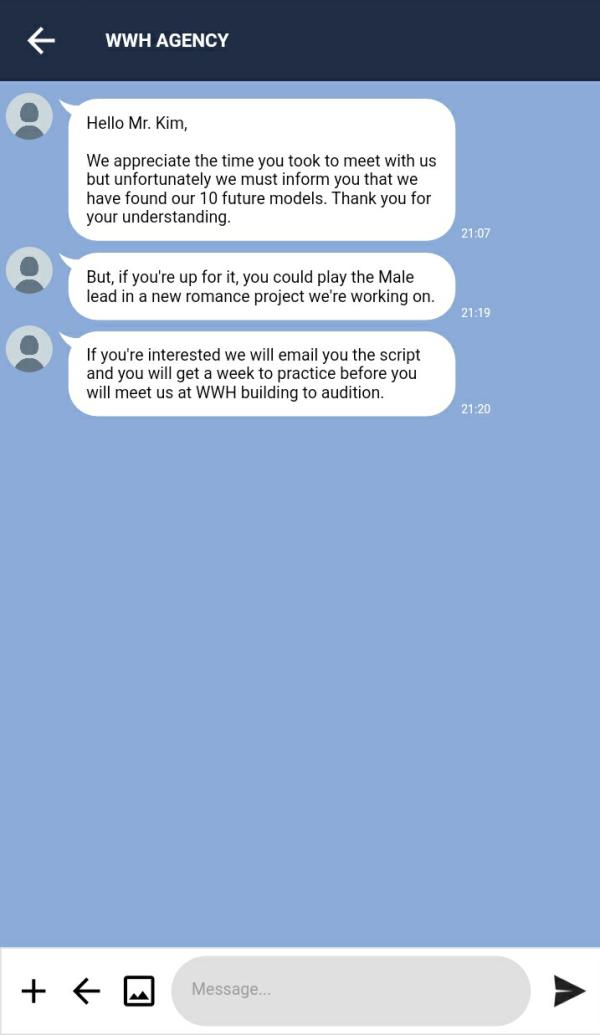Attach a picture from the gallery
The width and height of the screenshot is (600, 1035).
(x=139, y=990)
